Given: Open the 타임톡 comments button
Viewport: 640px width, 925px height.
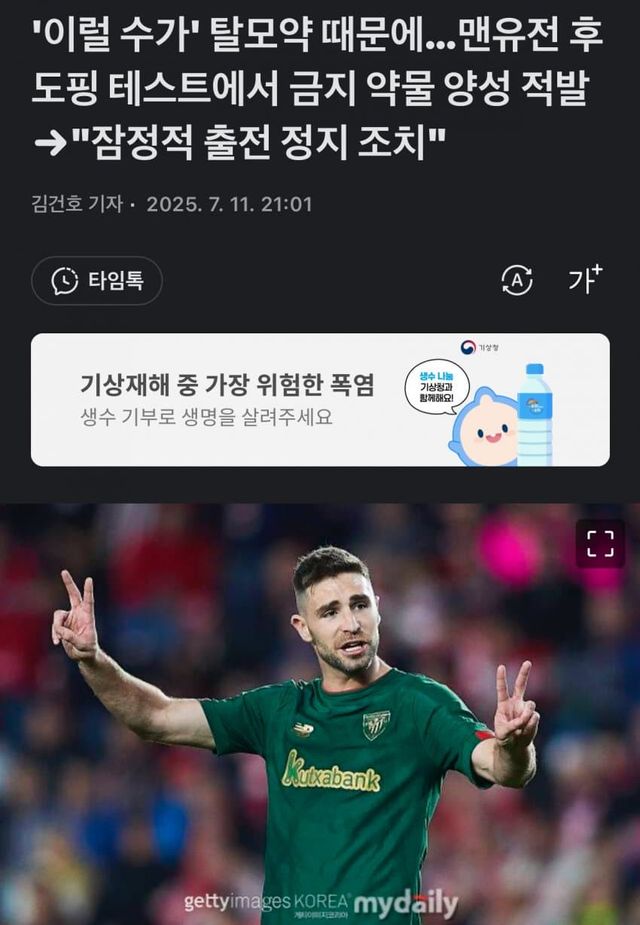Looking at the screenshot, I should (x=96, y=281).
